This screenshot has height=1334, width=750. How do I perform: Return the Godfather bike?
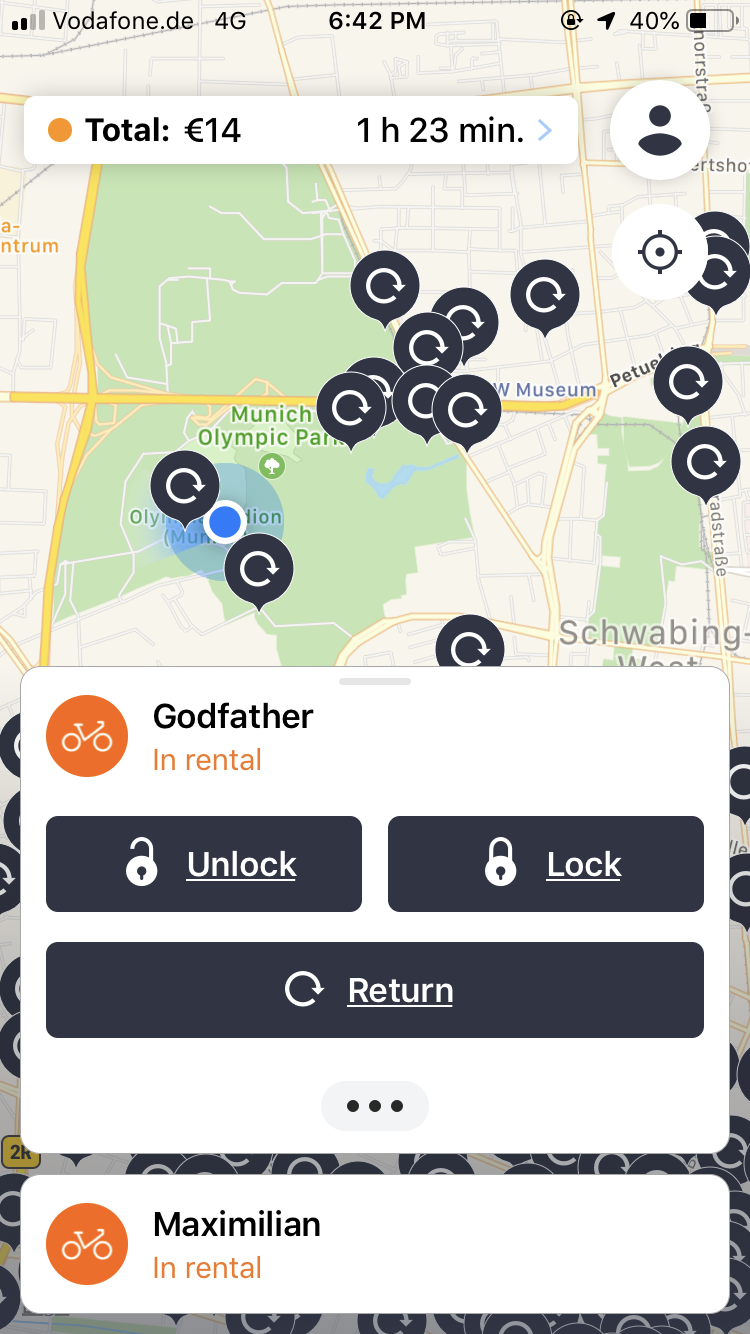point(375,990)
